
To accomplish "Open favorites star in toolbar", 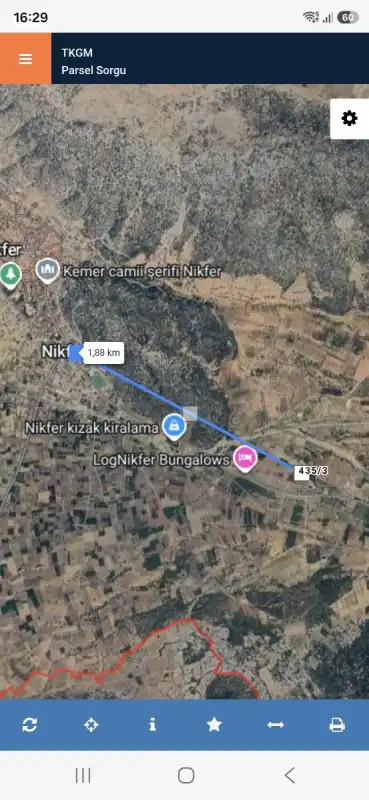I will point(214,724).
